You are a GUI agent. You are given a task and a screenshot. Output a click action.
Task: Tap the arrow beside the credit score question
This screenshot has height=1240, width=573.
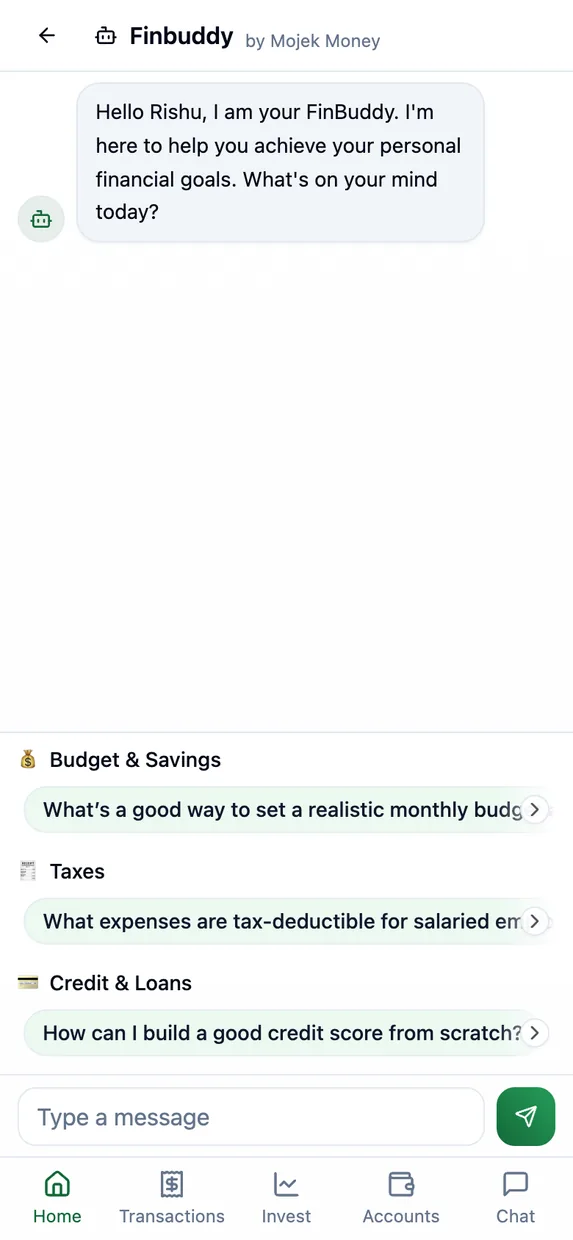coord(535,1033)
